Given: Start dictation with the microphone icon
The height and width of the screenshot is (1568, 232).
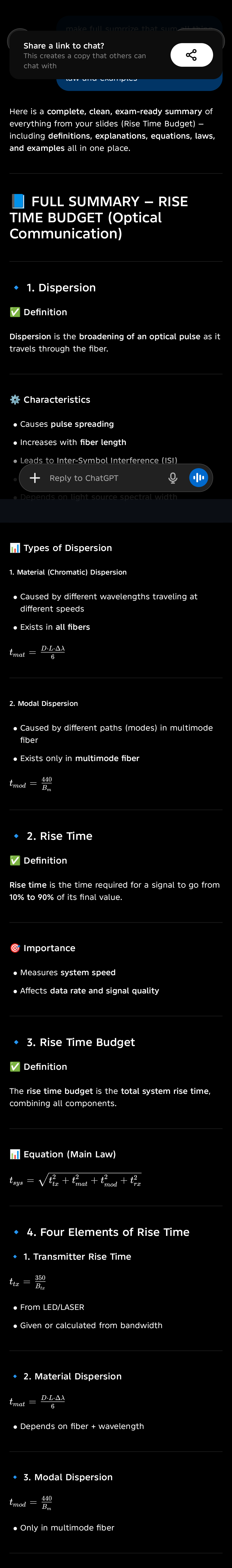Looking at the screenshot, I should pyautogui.click(x=173, y=478).
